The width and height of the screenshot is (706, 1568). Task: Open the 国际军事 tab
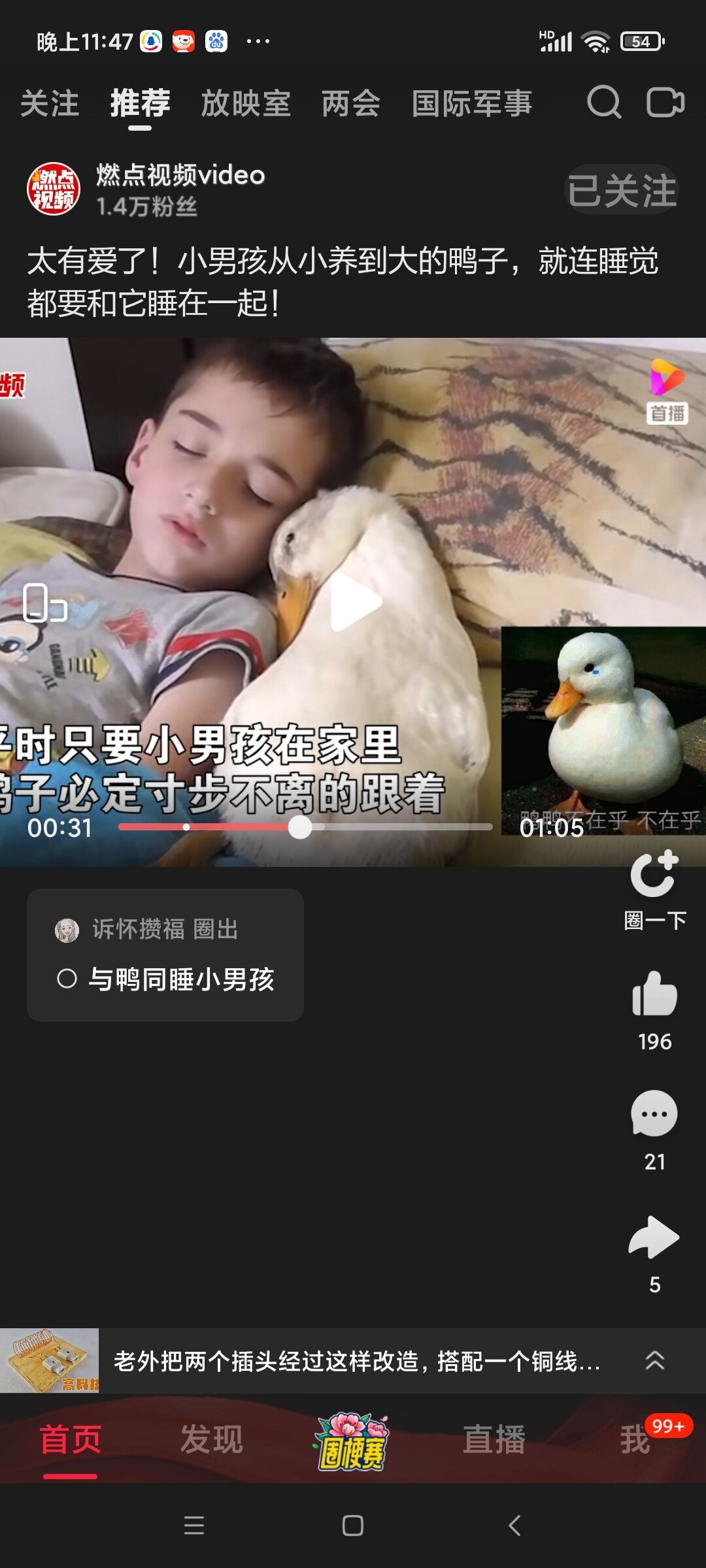(x=472, y=104)
